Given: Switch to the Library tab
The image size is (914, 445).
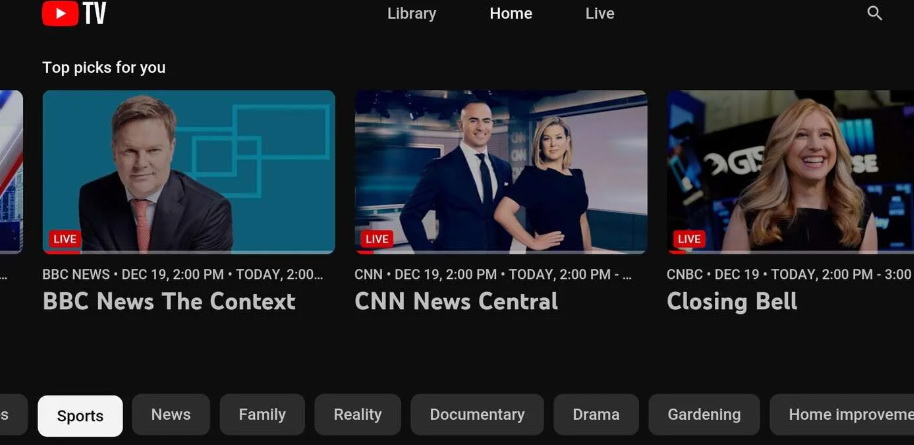Looking at the screenshot, I should pyautogui.click(x=412, y=13).
